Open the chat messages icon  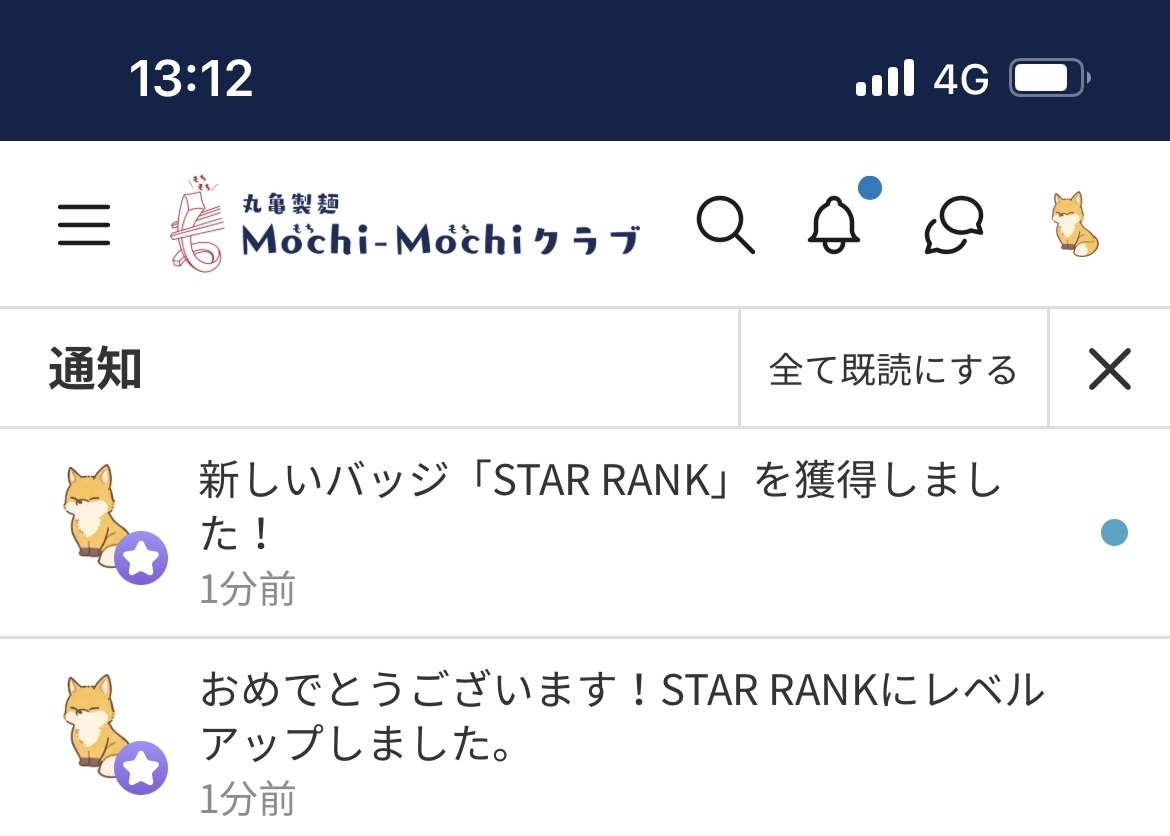[953, 225]
